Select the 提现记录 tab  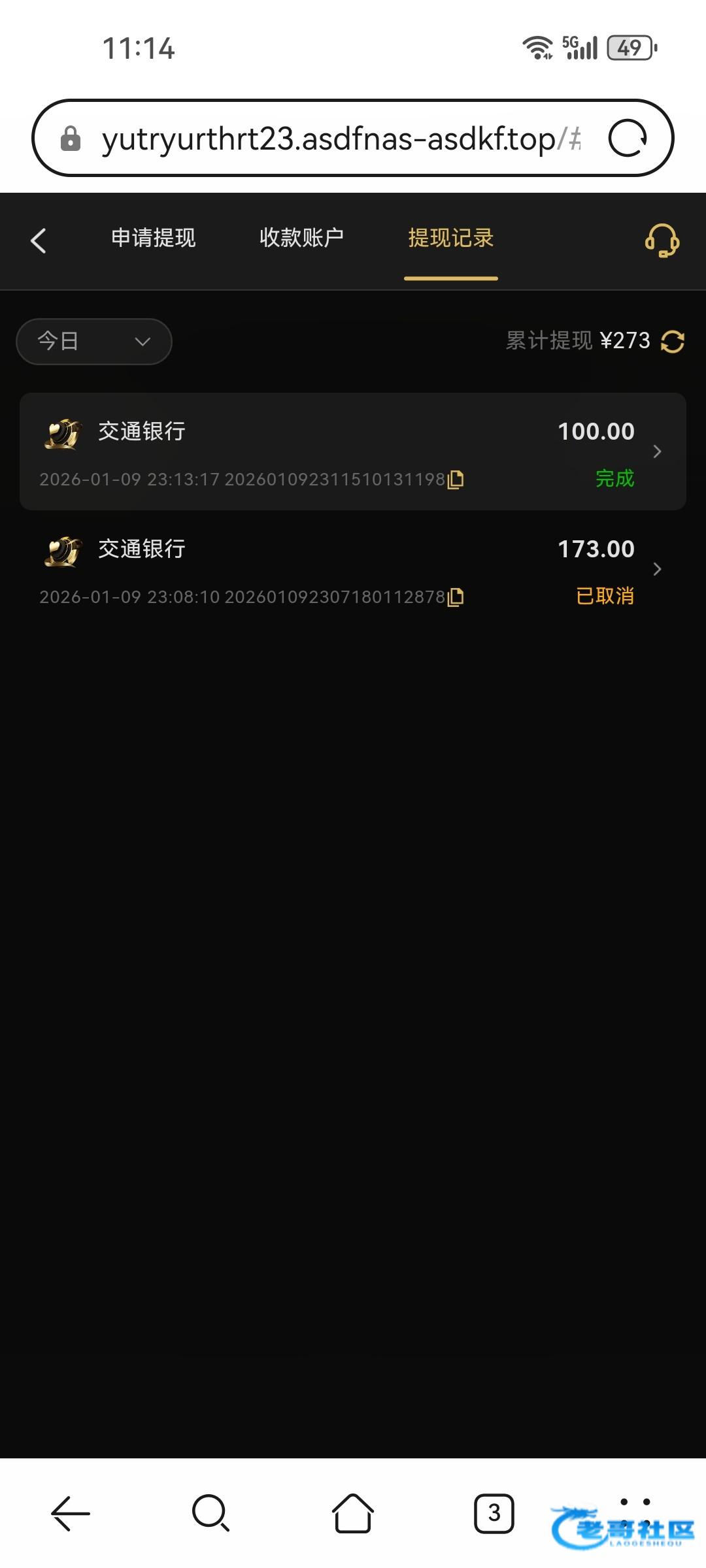(x=450, y=238)
